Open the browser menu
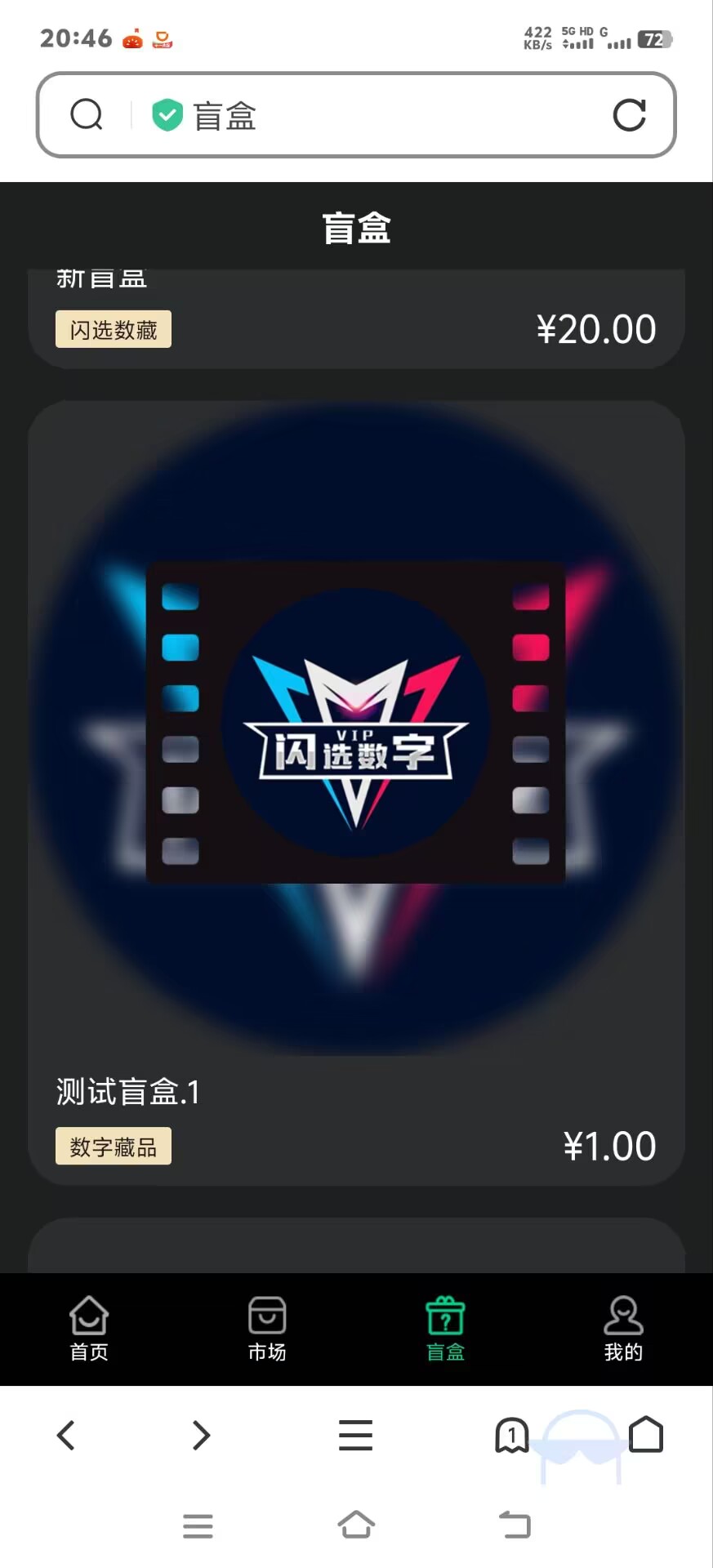This screenshot has width=713, height=1568. 356,1435
